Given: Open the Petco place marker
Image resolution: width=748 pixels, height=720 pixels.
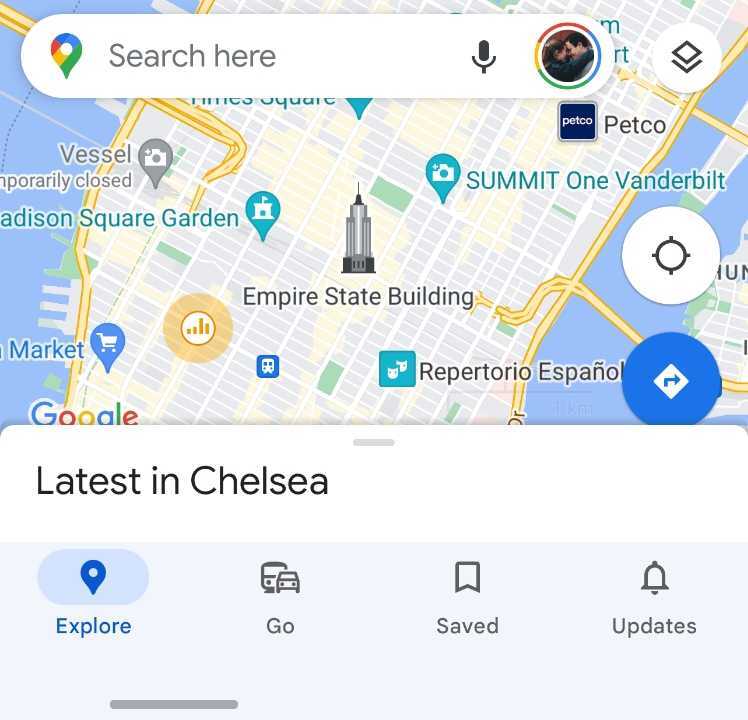Looking at the screenshot, I should [578, 122].
